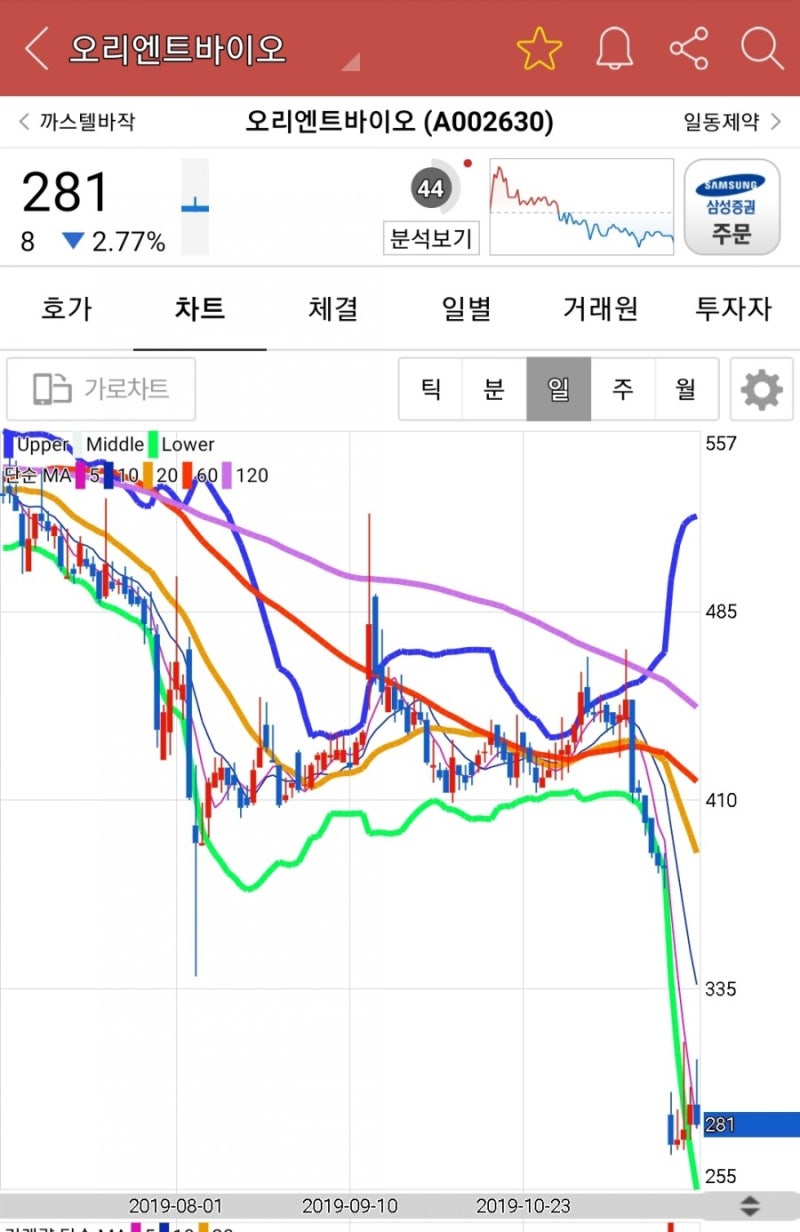Switch to landscape with 가로차트 icon
Image resolution: width=800 pixels, height=1232 pixels.
coord(100,390)
